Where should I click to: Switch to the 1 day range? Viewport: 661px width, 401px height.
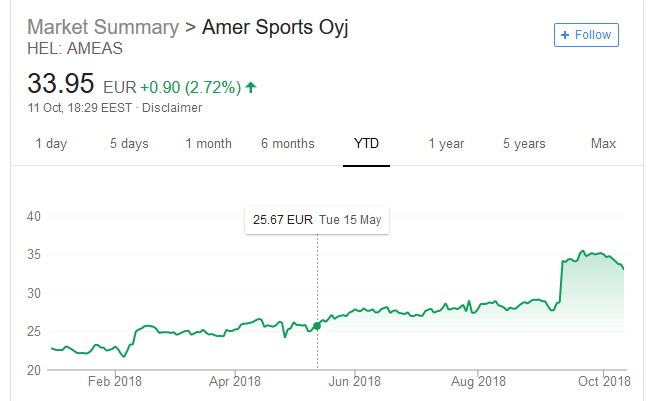(x=51, y=144)
